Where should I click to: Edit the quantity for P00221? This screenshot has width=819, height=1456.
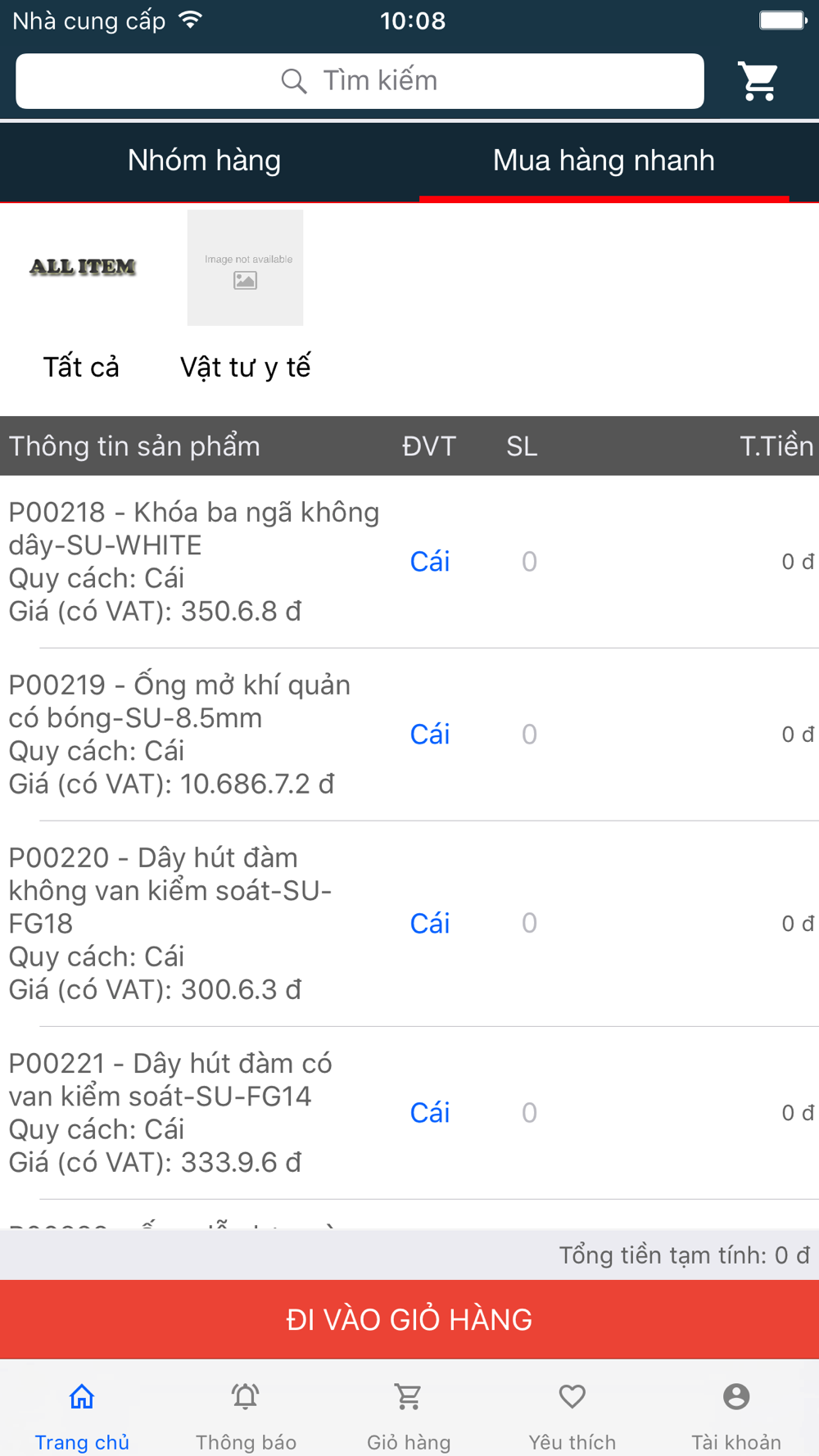529,1113
